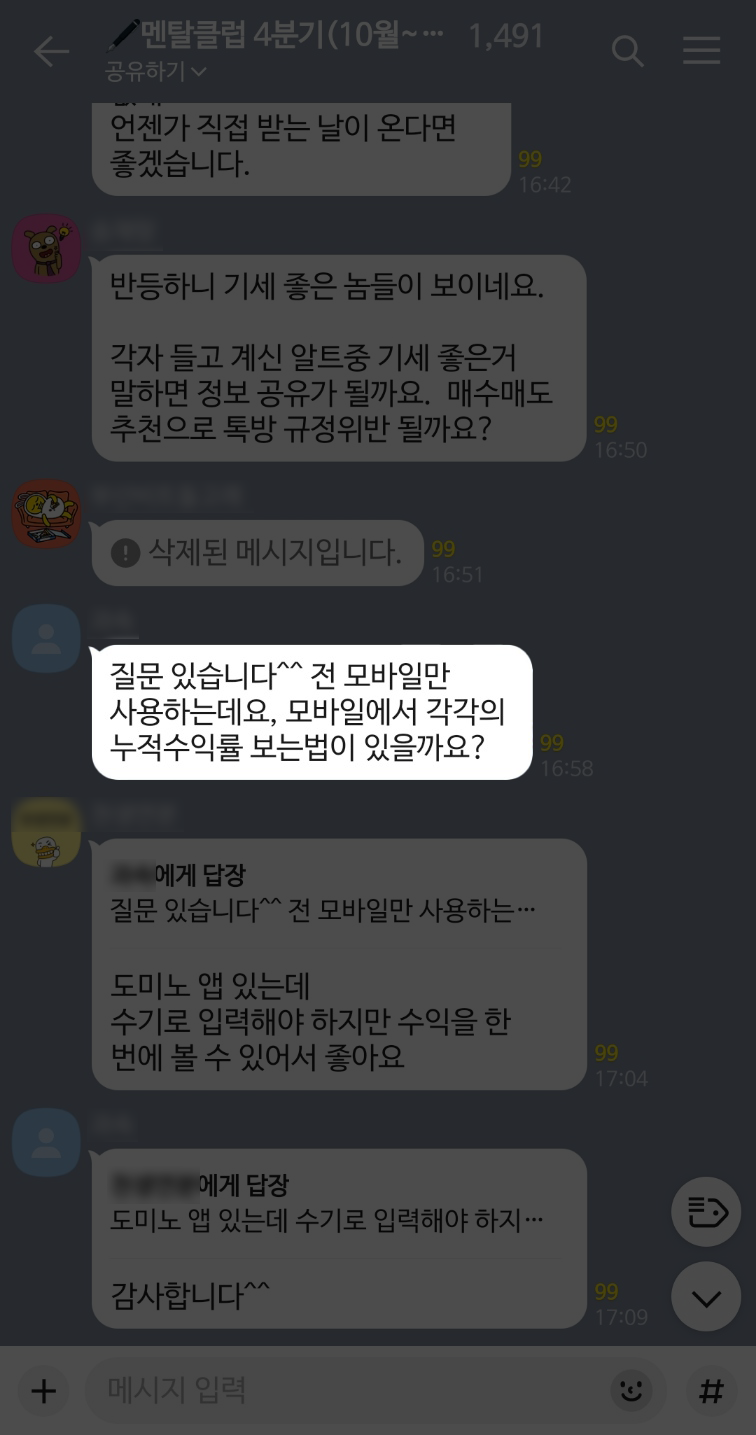Open the quoted reply above 감사합니다^^
This screenshot has width=756, height=1435.
point(329,1203)
